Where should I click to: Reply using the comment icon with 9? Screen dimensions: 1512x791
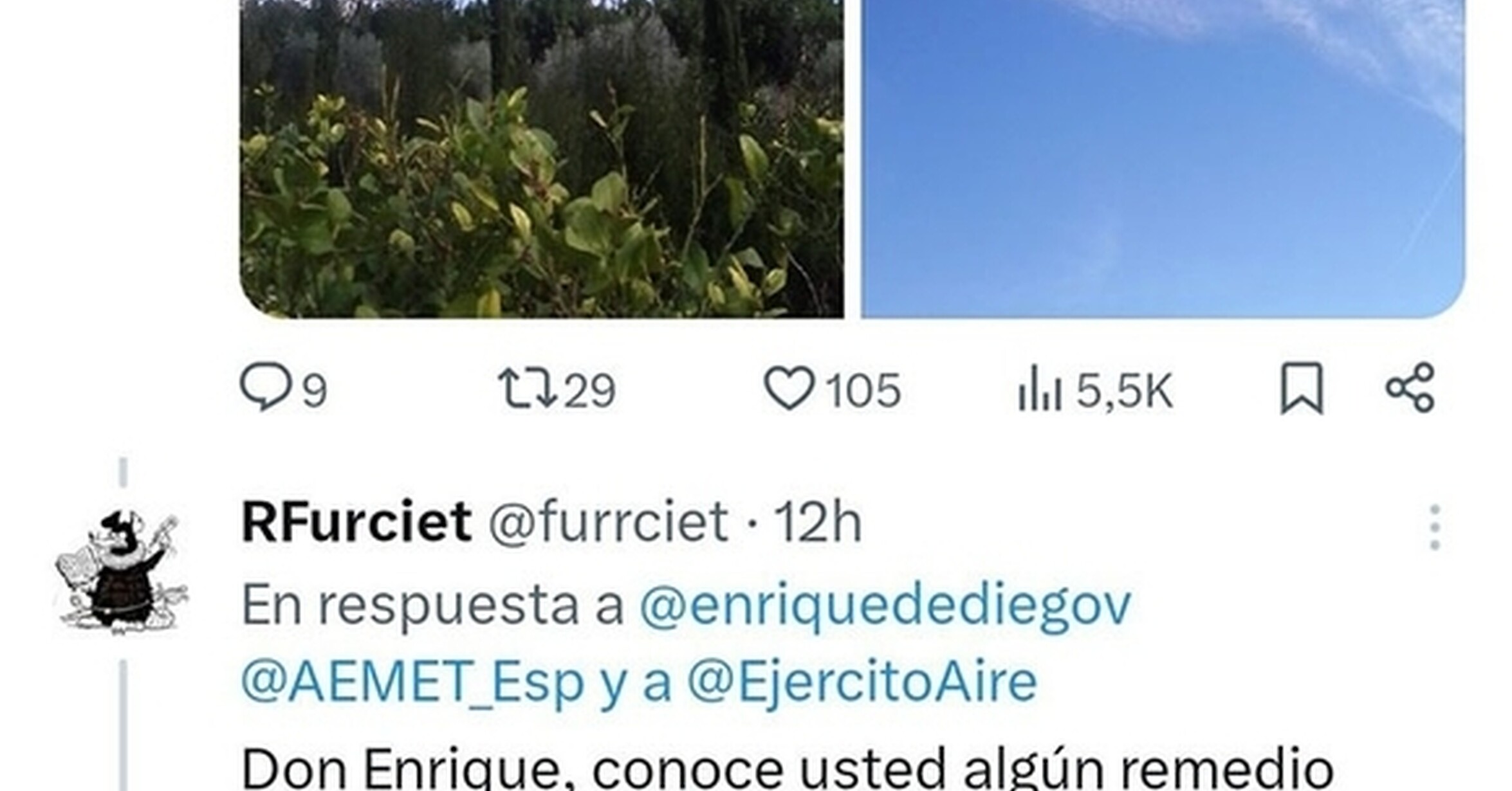[x=284, y=388]
